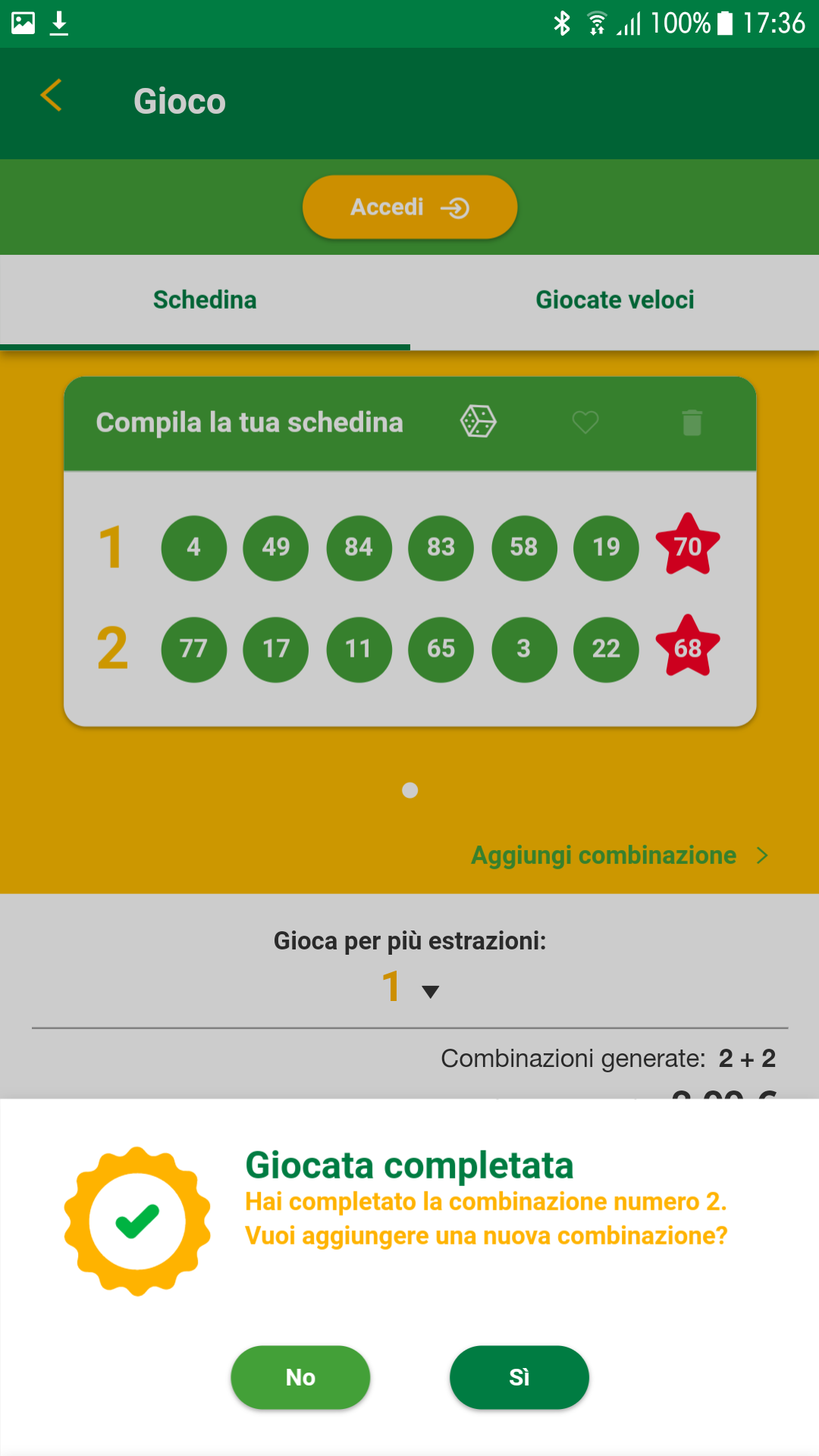Confirm adding a new combination with Sì
This screenshot has width=819, height=1456.
click(x=519, y=1377)
